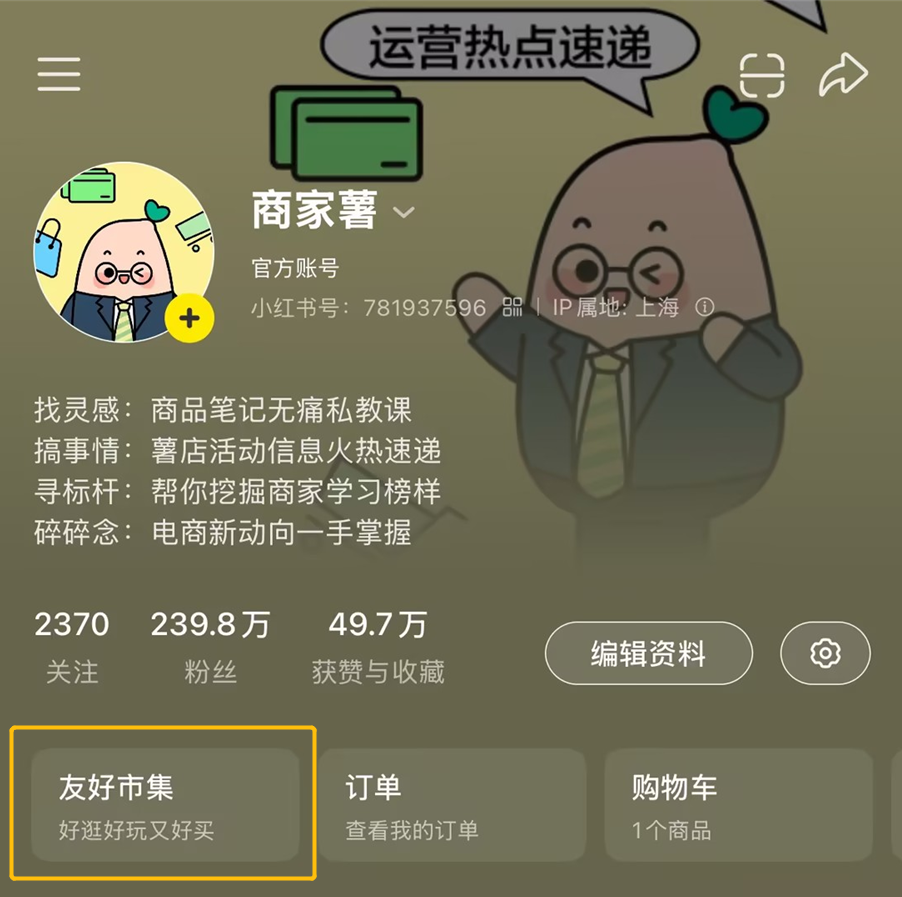View the 关注 following list
Screen dimensions: 902x897
coord(72,647)
